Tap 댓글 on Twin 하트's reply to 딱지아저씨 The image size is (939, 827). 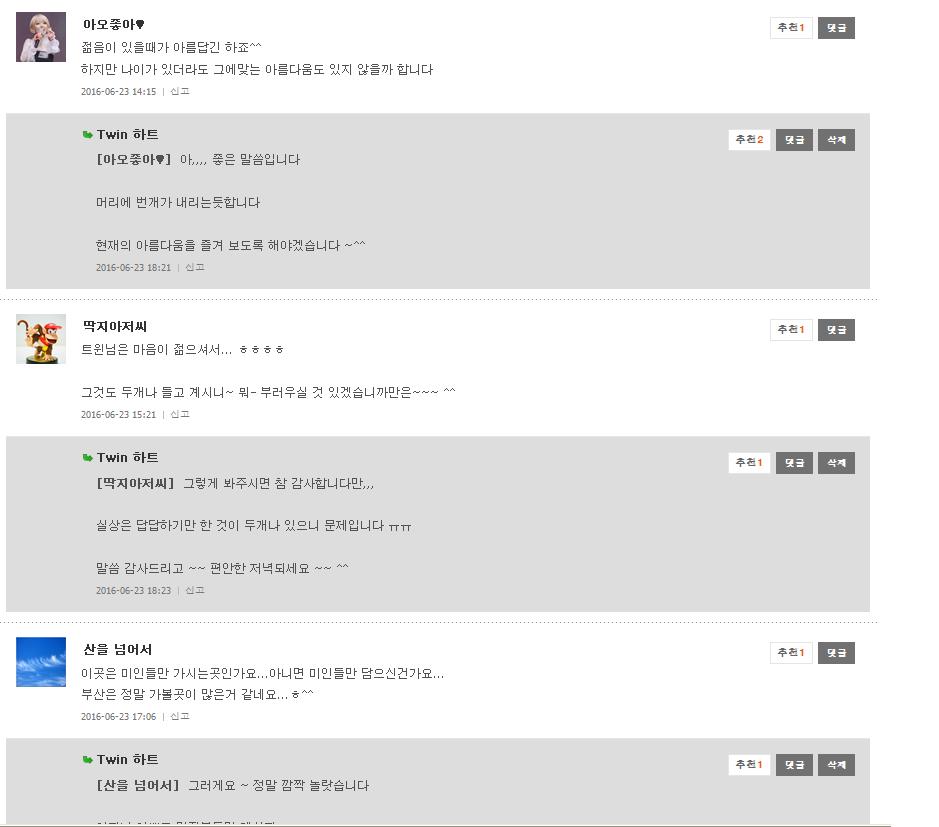pos(794,463)
